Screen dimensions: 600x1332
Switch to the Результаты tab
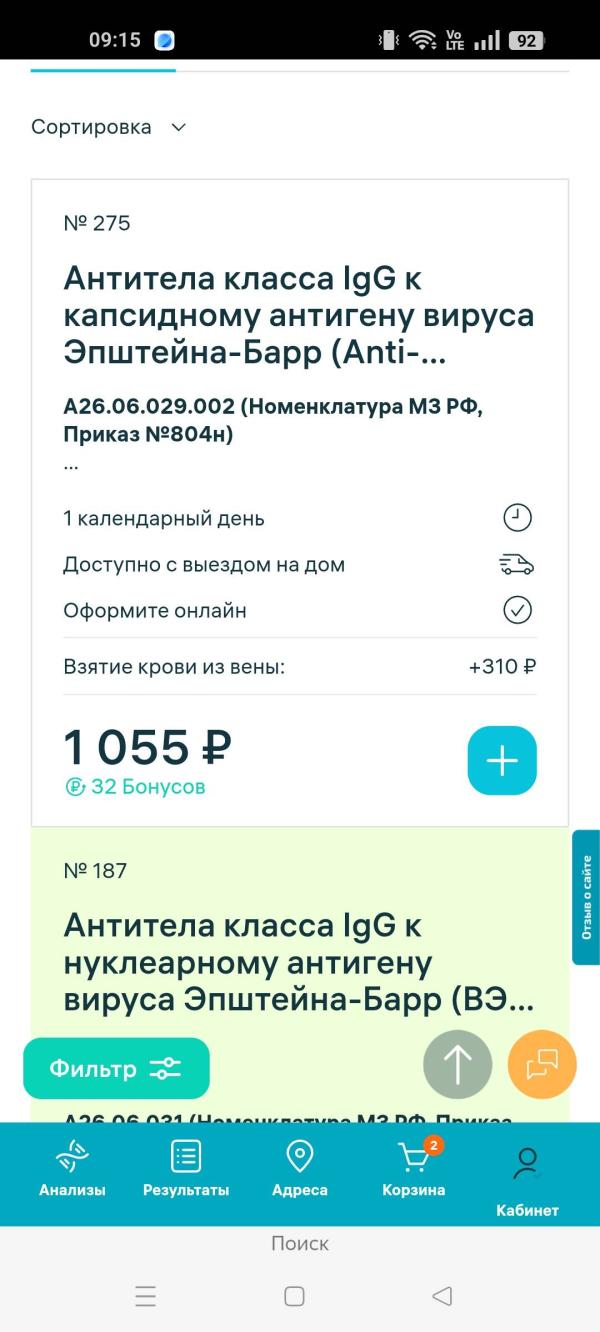click(x=186, y=1172)
